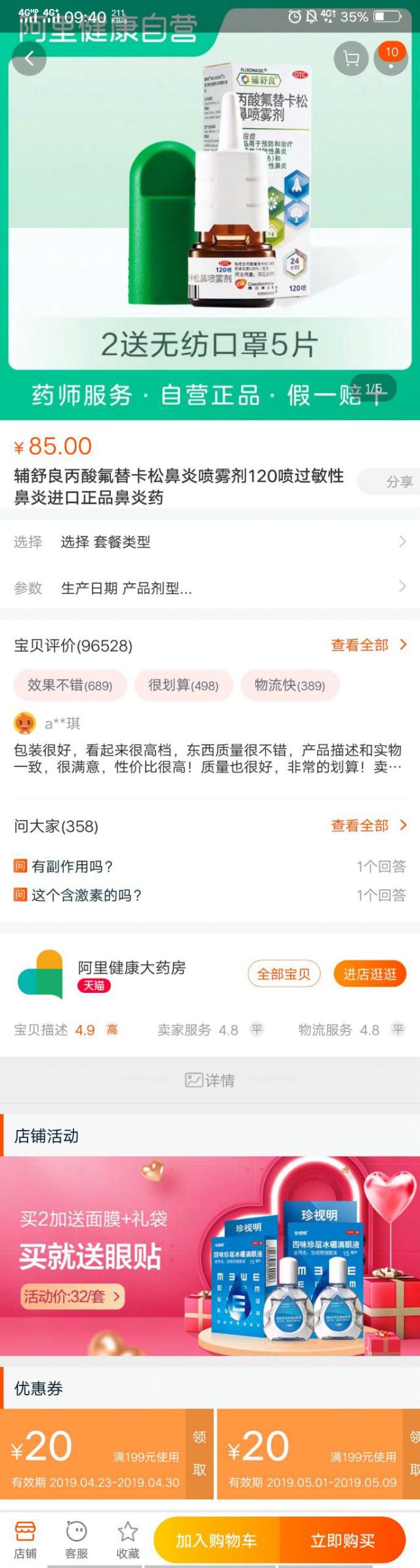Go back using the top-left arrow
Image resolution: width=420 pixels, height=1568 pixels.
pyautogui.click(x=29, y=59)
